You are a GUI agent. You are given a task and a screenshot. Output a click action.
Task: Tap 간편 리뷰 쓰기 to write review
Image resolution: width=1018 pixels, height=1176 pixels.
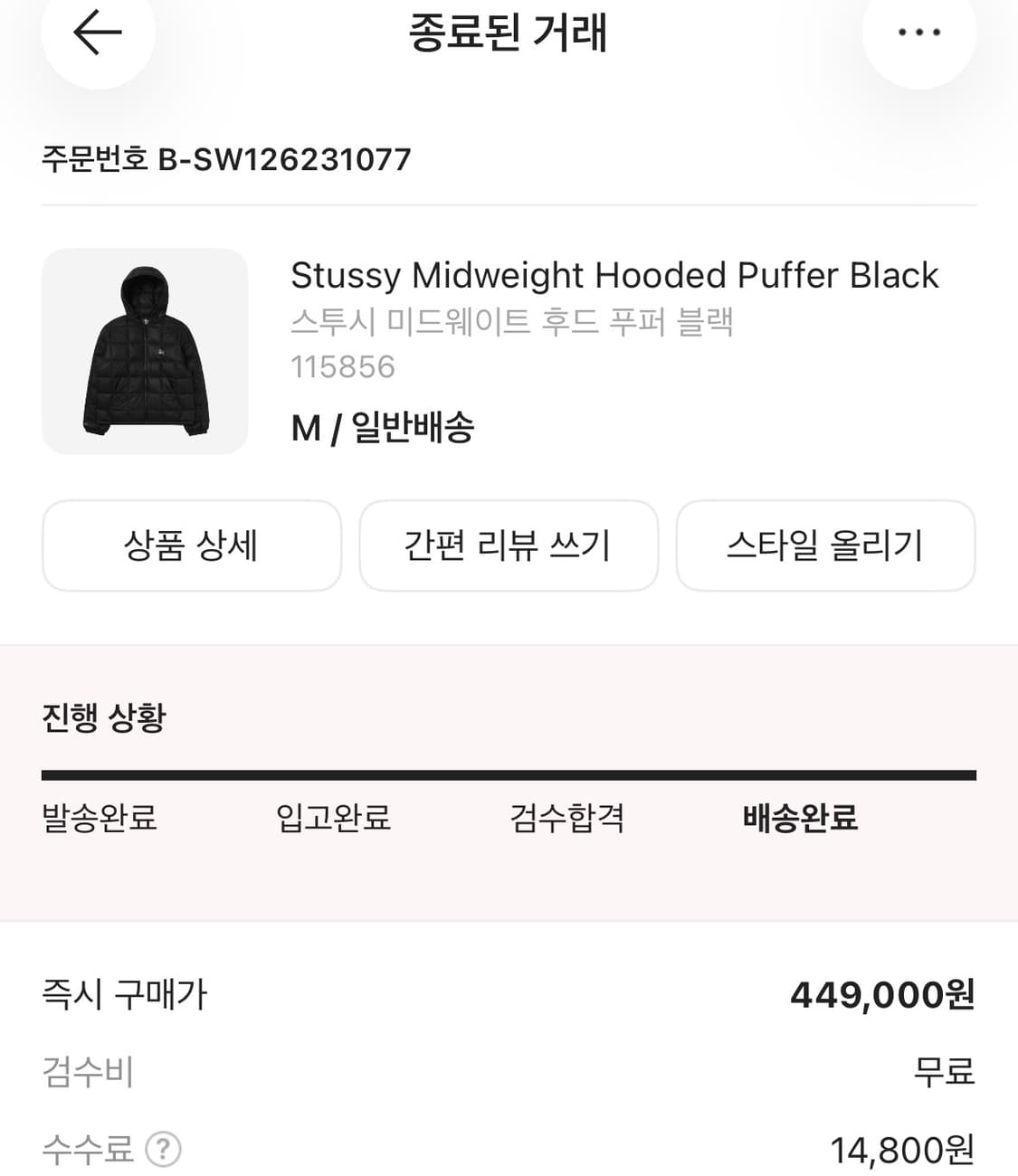[509, 545]
